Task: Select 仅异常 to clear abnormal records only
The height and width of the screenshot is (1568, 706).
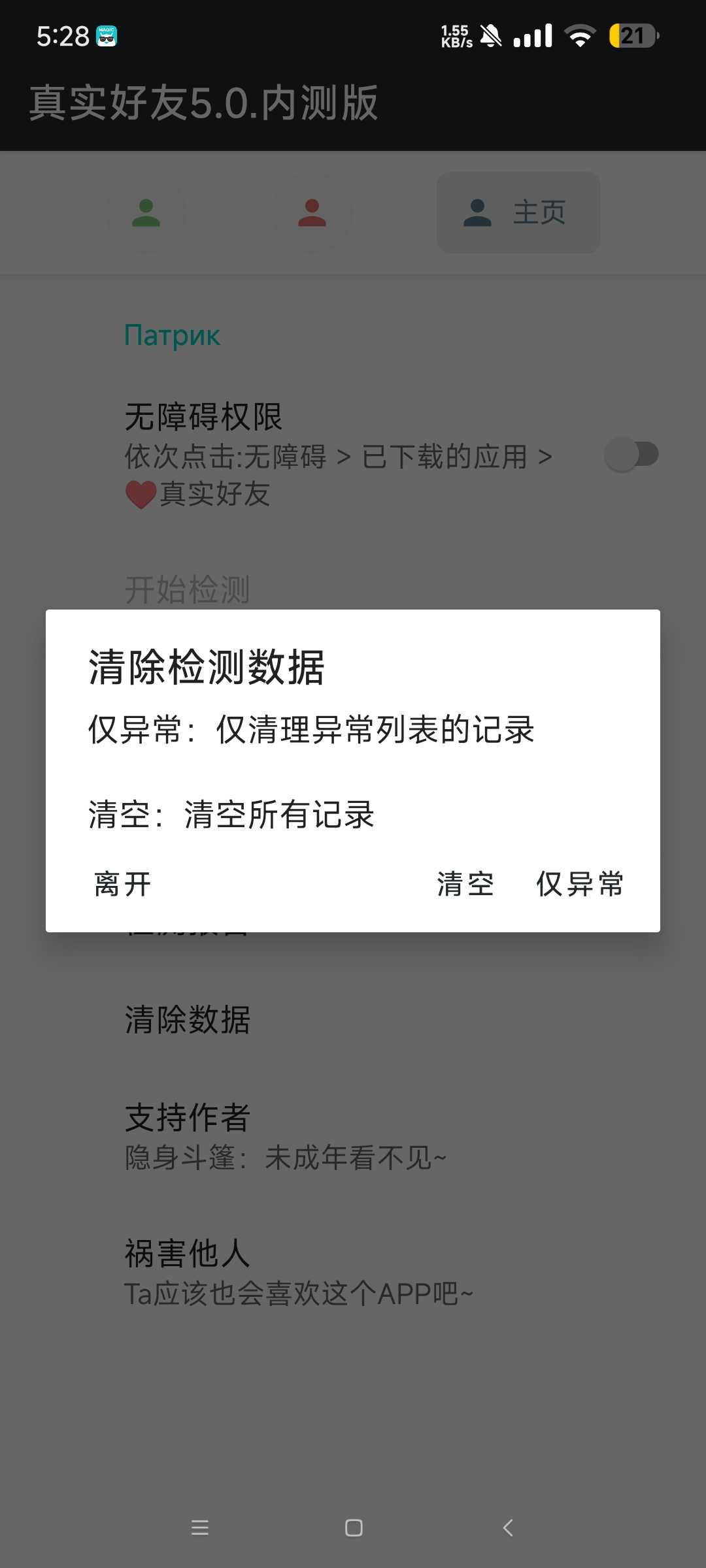Action: (x=580, y=885)
